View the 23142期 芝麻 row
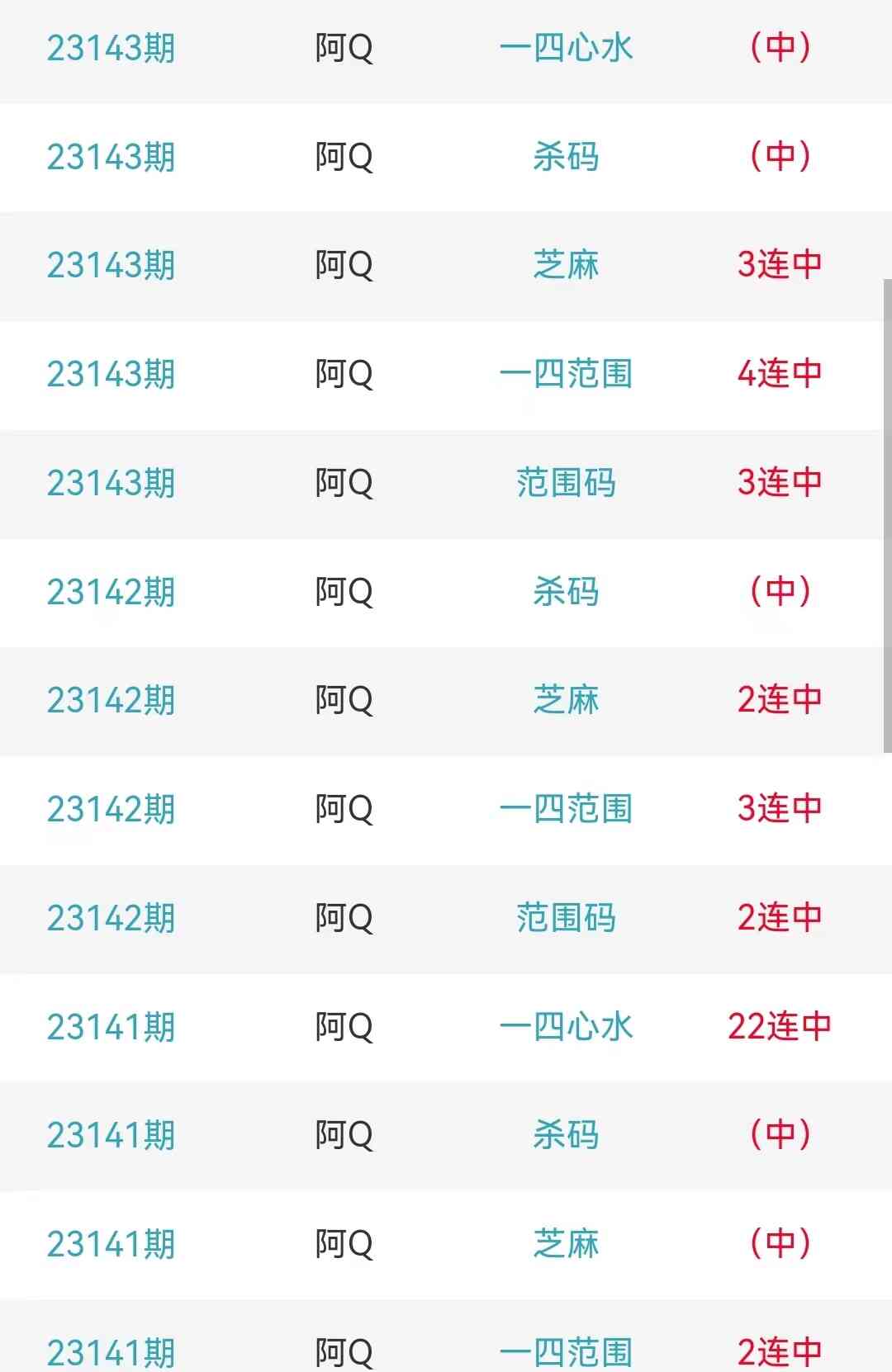Image resolution: width=892 pixels, height=1372 pixels. [566, 700]
